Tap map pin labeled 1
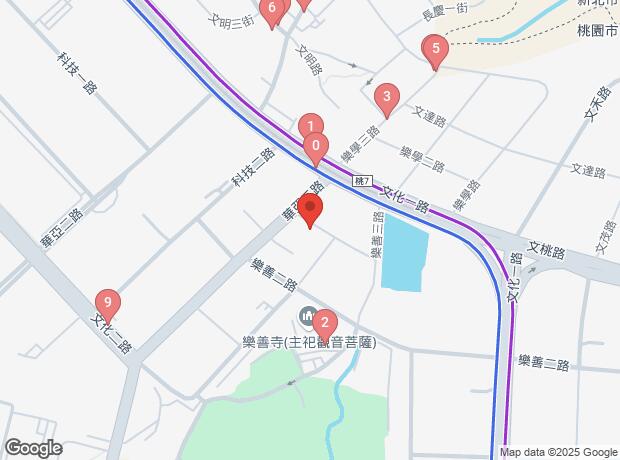The image size is (620, 460). click(x=310, y=125)
